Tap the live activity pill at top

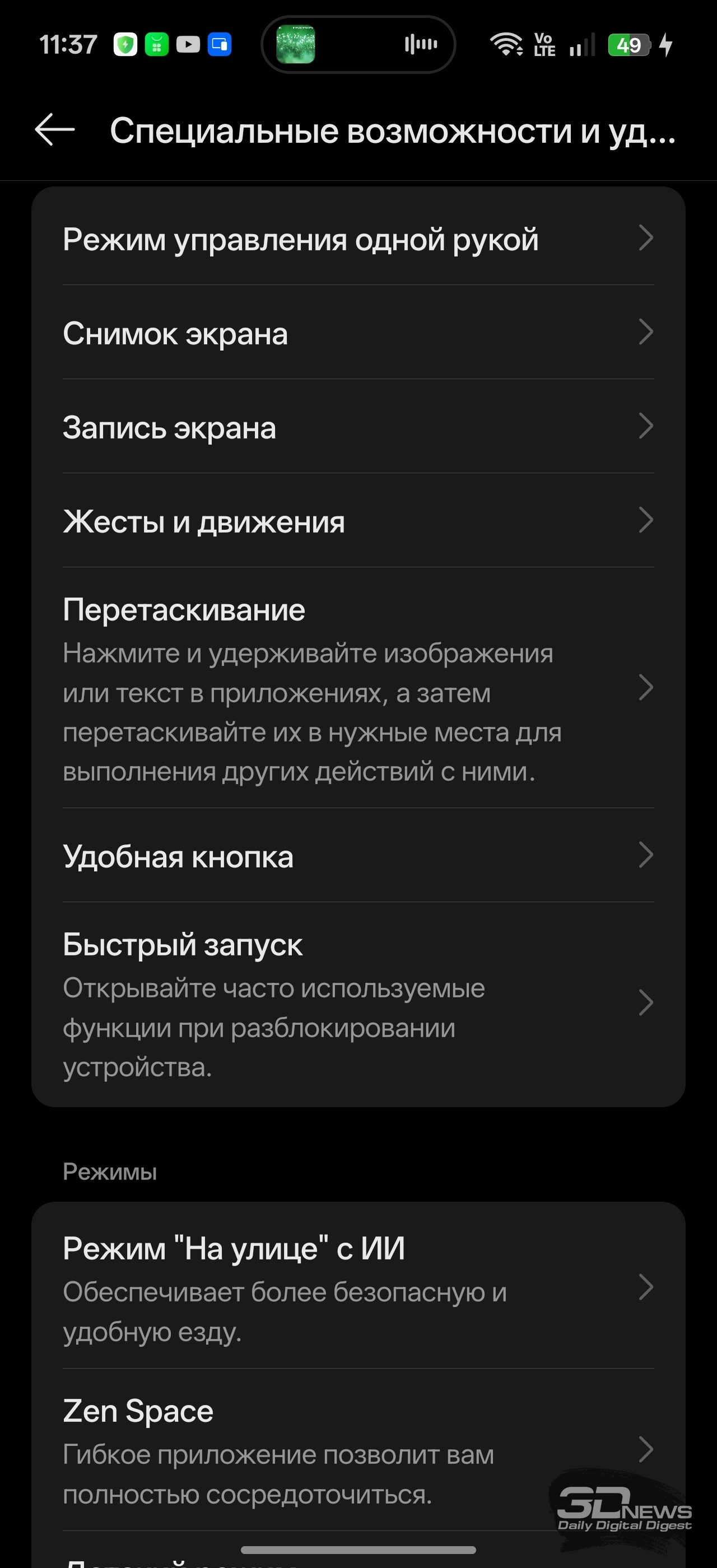(x=358, y=44)
